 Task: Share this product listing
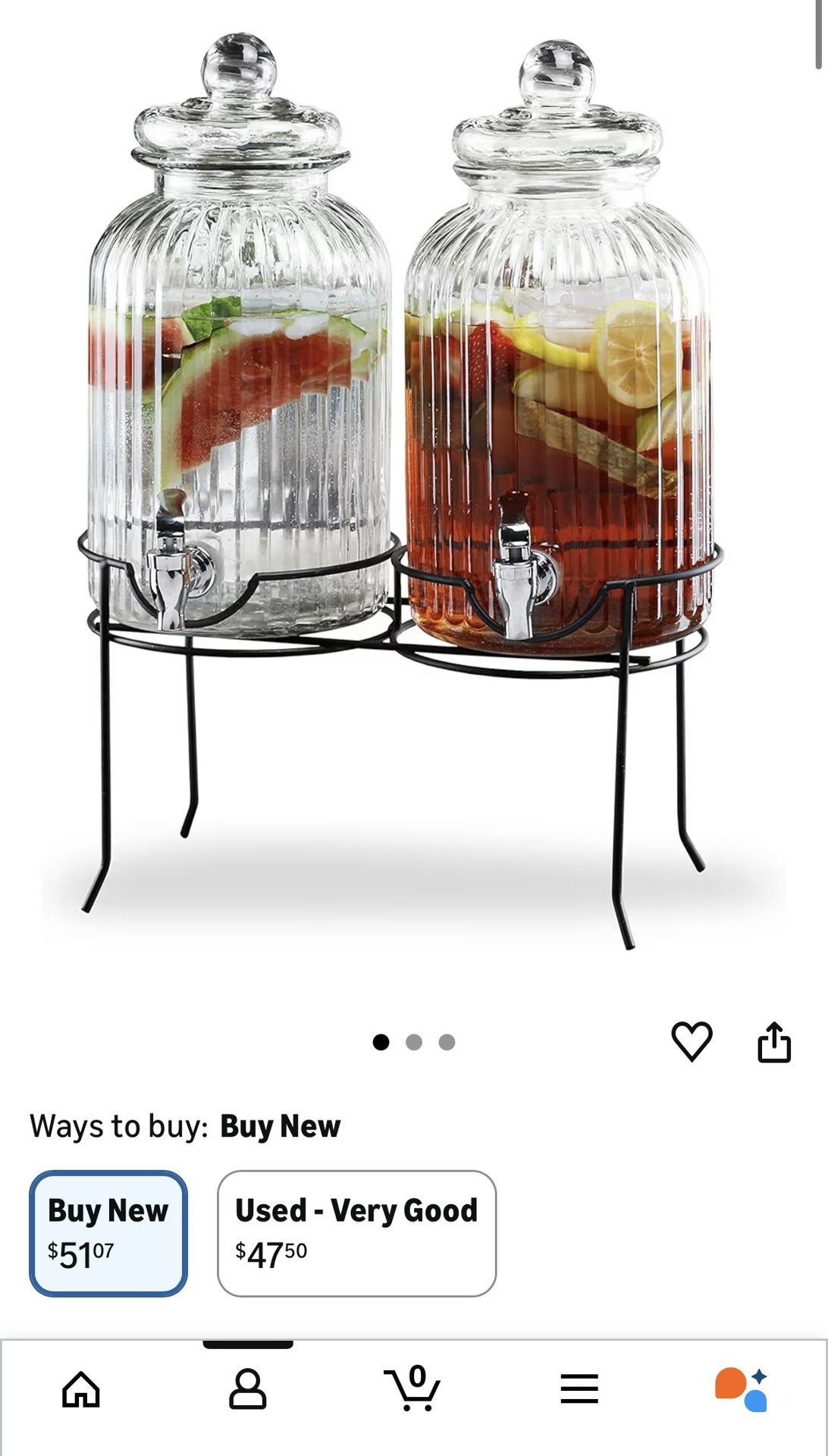click(774, 1042)
